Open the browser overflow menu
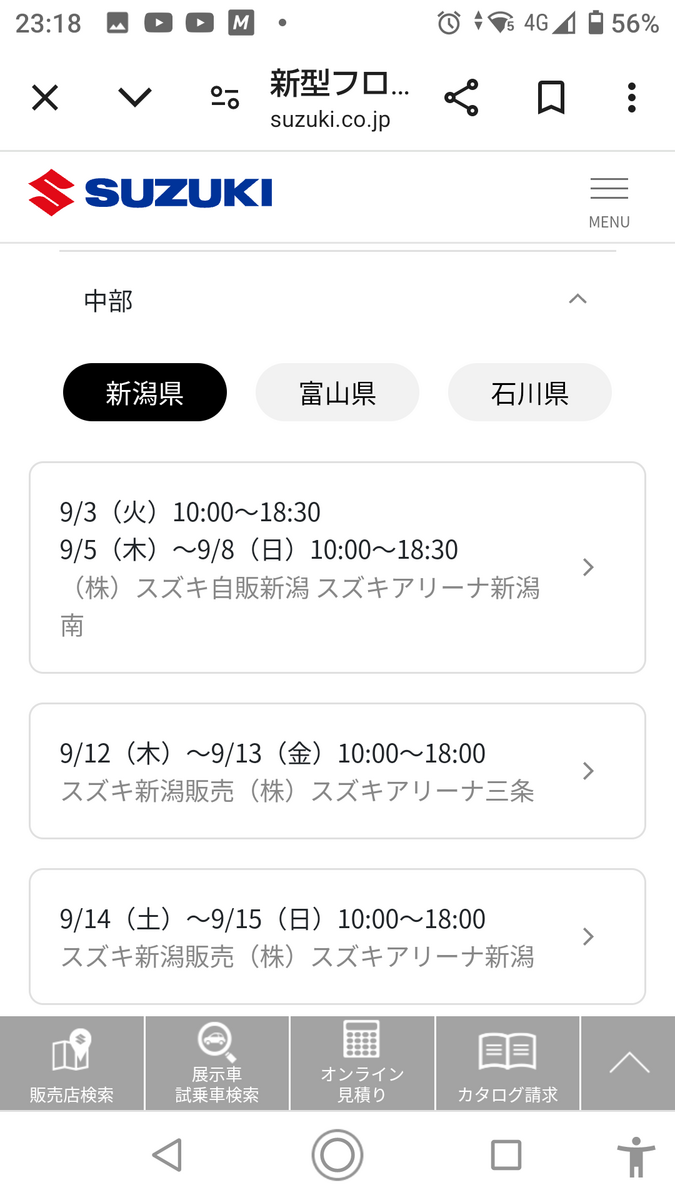Screen dimensions: 675x1200 [631, 98]
